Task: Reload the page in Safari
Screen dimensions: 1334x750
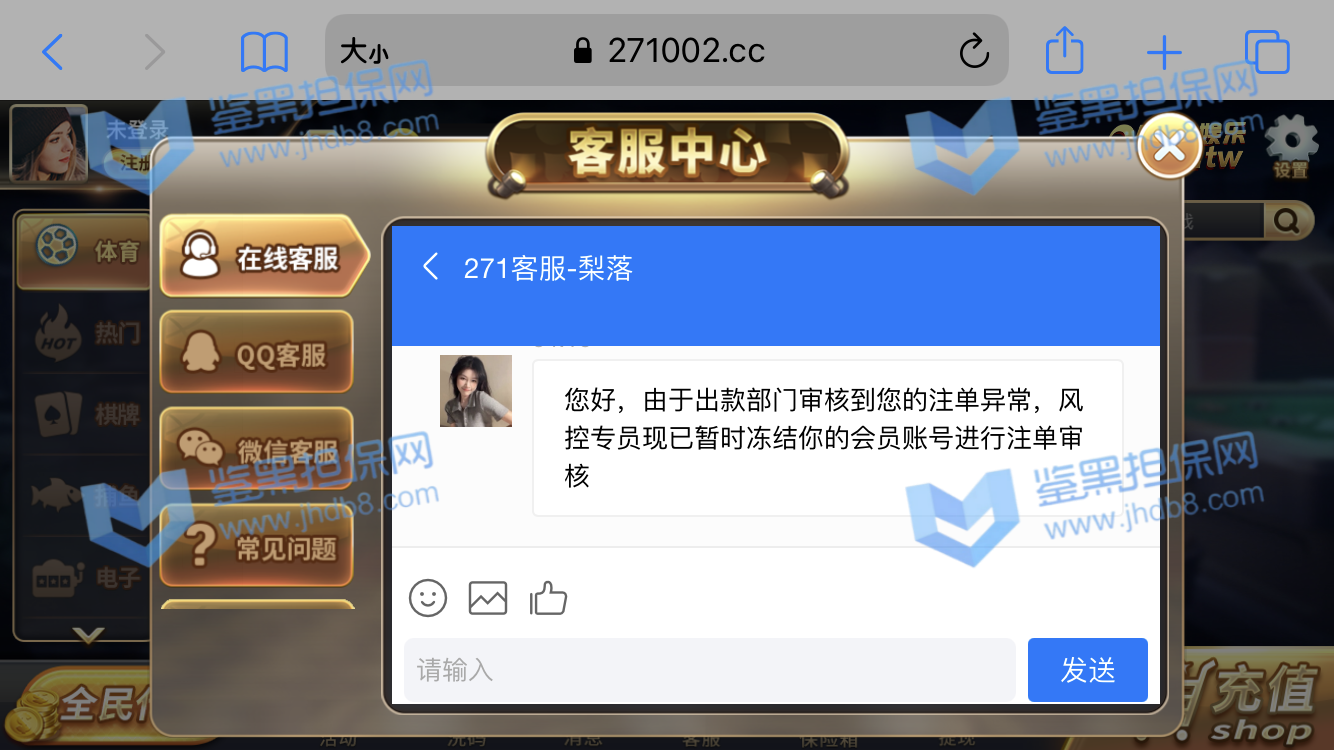Action: (973, 52)
